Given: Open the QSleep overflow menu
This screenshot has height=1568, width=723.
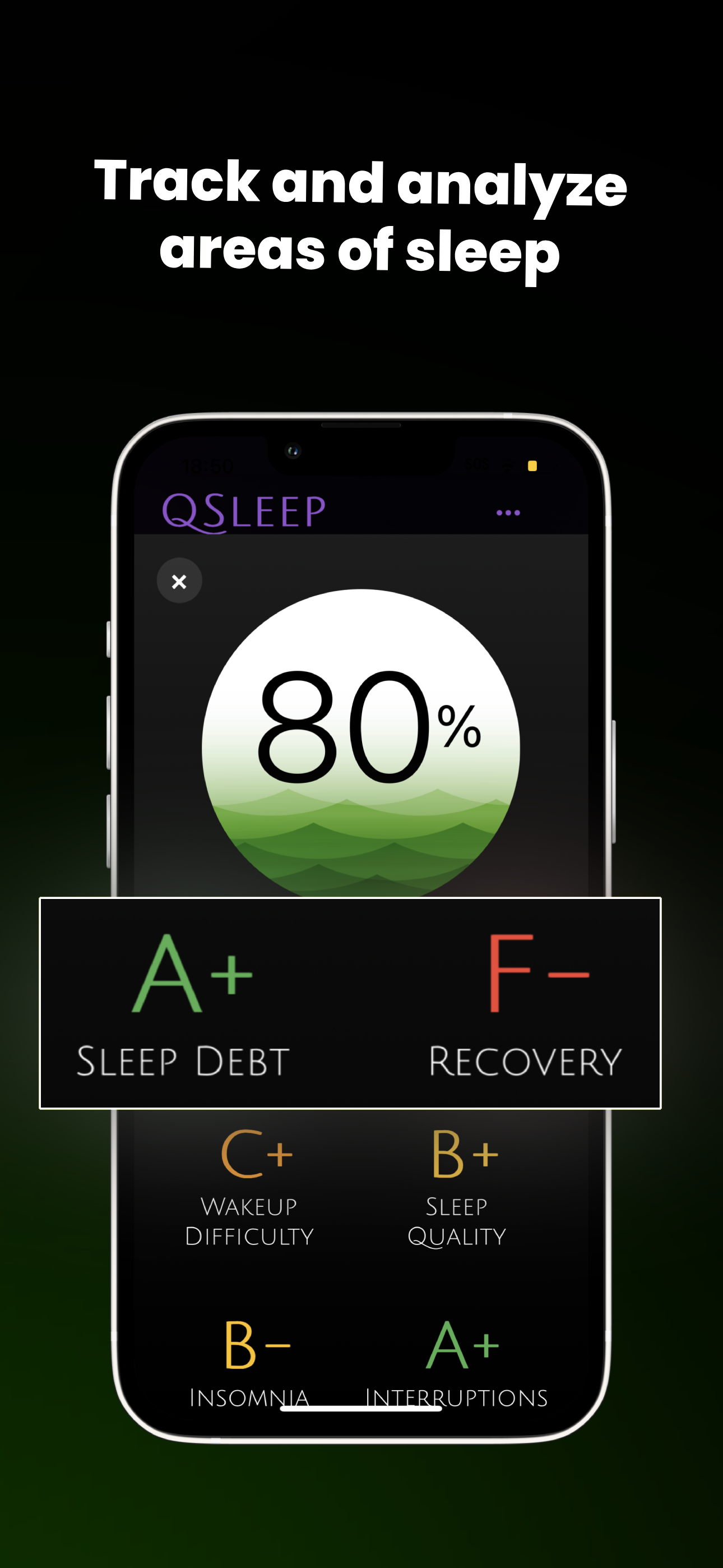Looking at the screenshot, I should (x=509, y=512).
